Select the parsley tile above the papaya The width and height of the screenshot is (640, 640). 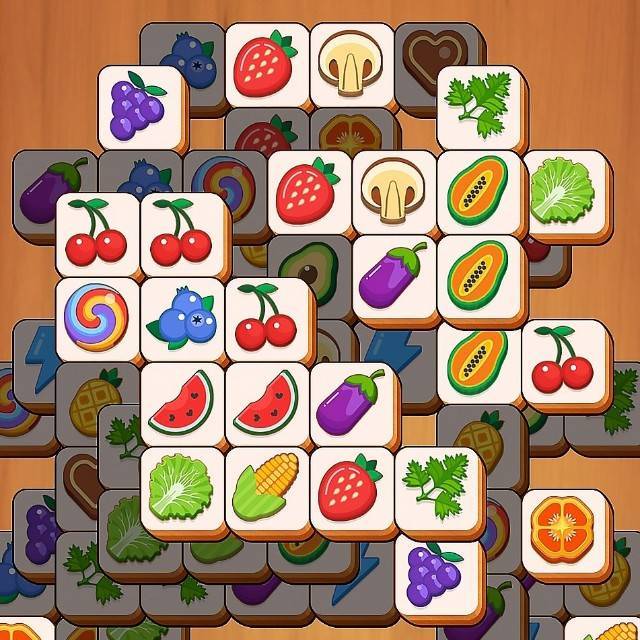click(477, 106)
